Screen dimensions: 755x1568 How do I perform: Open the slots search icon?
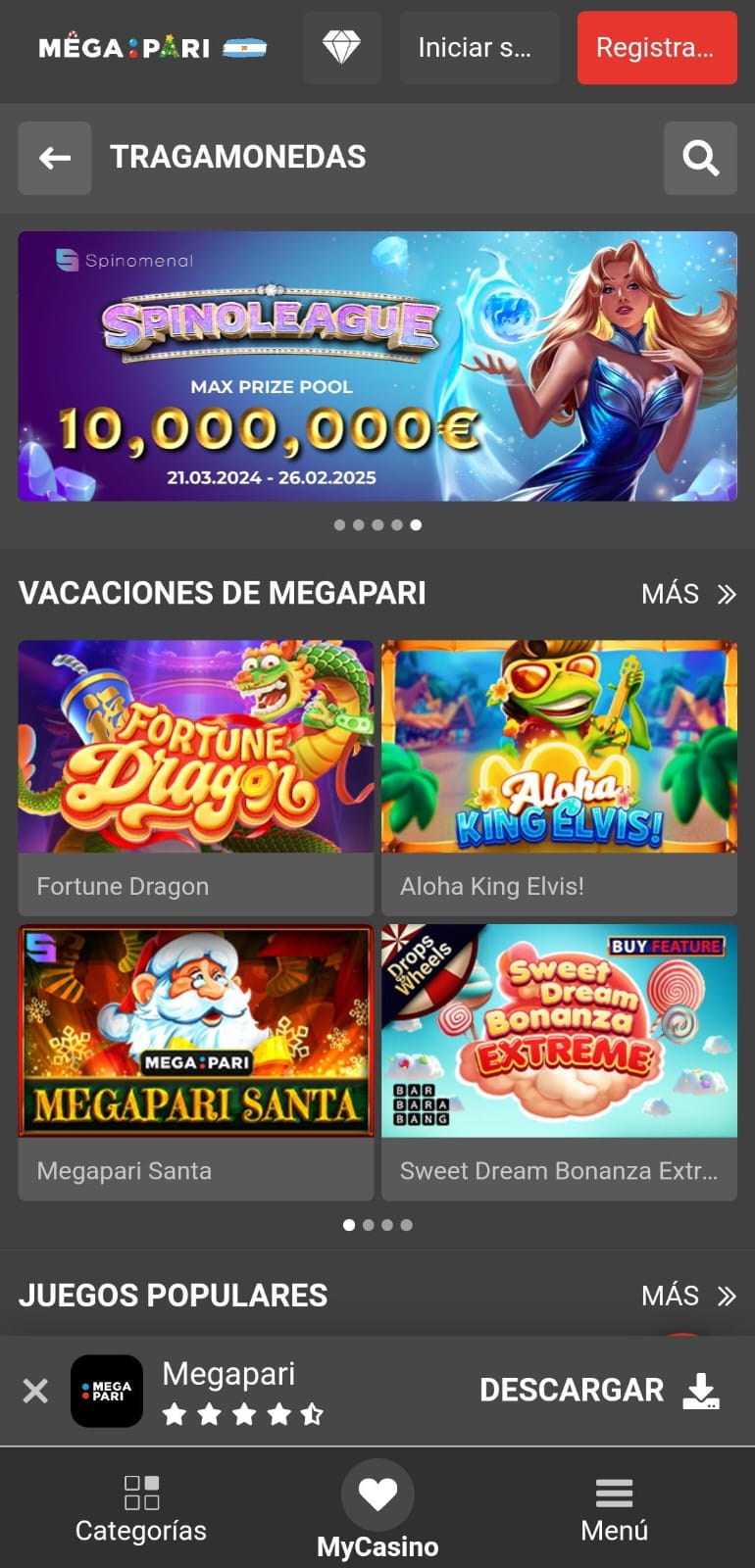coord(700,158)
